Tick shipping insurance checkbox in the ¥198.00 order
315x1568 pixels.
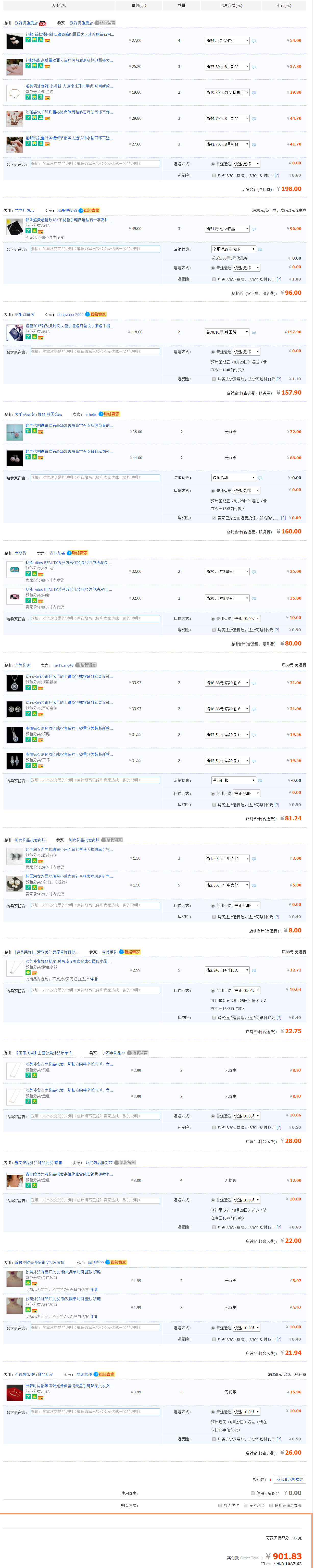tap(214, 175)
